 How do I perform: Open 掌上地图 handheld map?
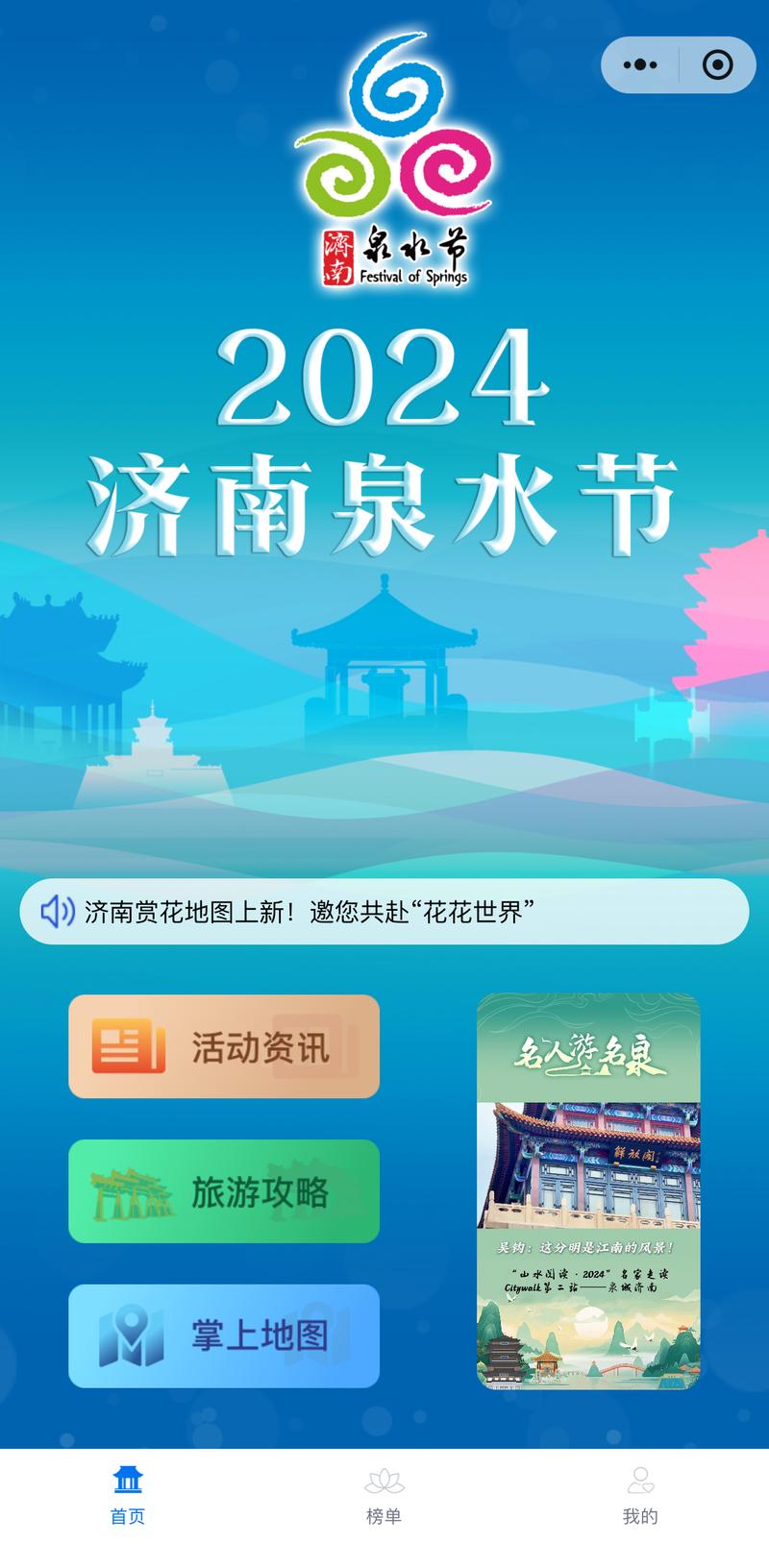(224, 1335)
